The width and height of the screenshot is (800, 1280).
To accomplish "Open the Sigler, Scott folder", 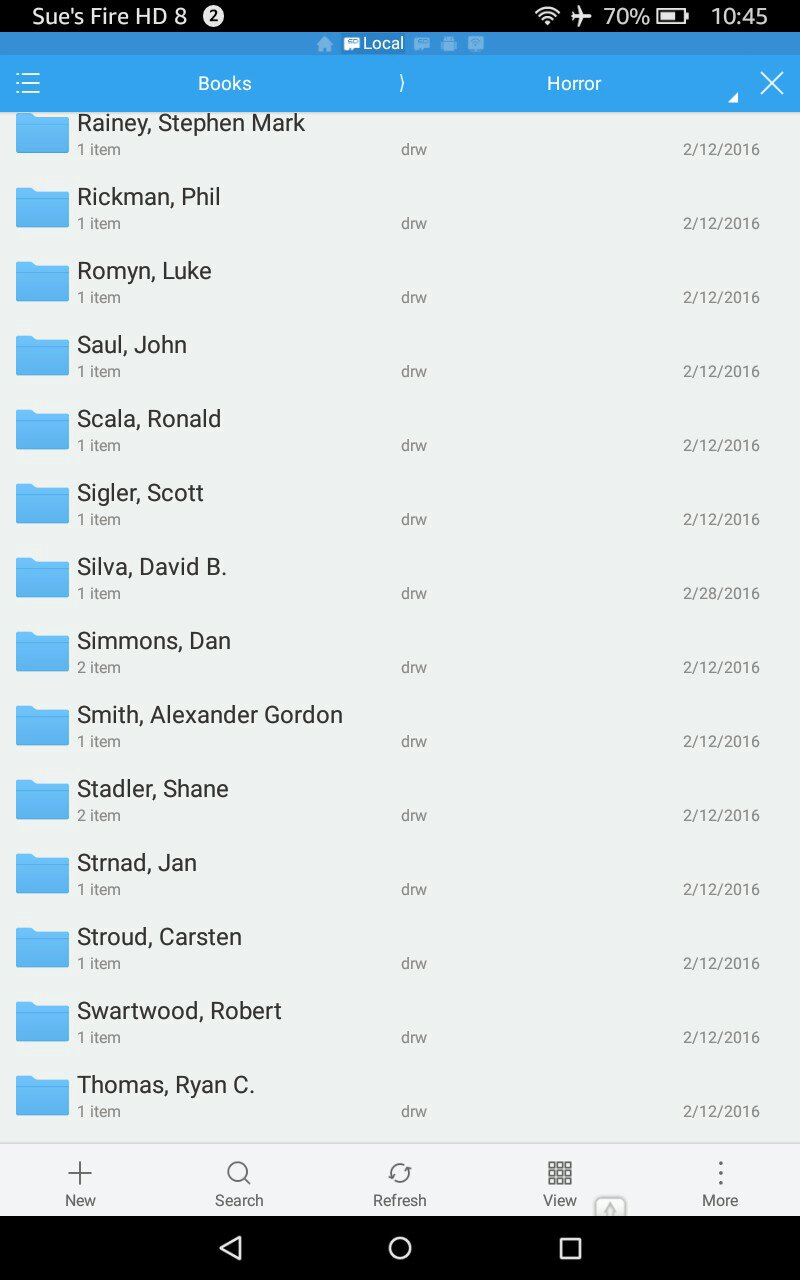I will [x=140, y=503].
